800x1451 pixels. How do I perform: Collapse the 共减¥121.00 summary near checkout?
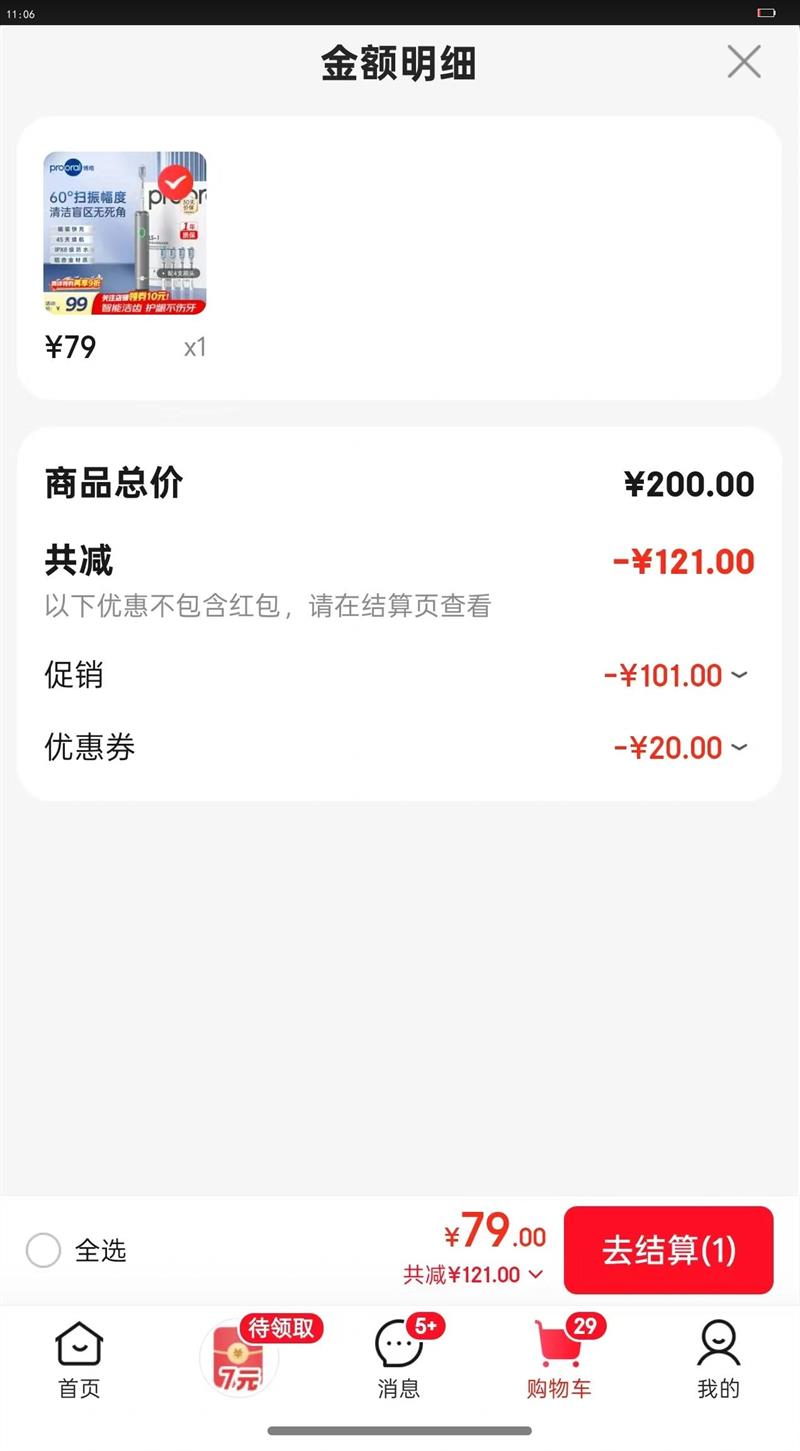click(x=474, y=1274)
